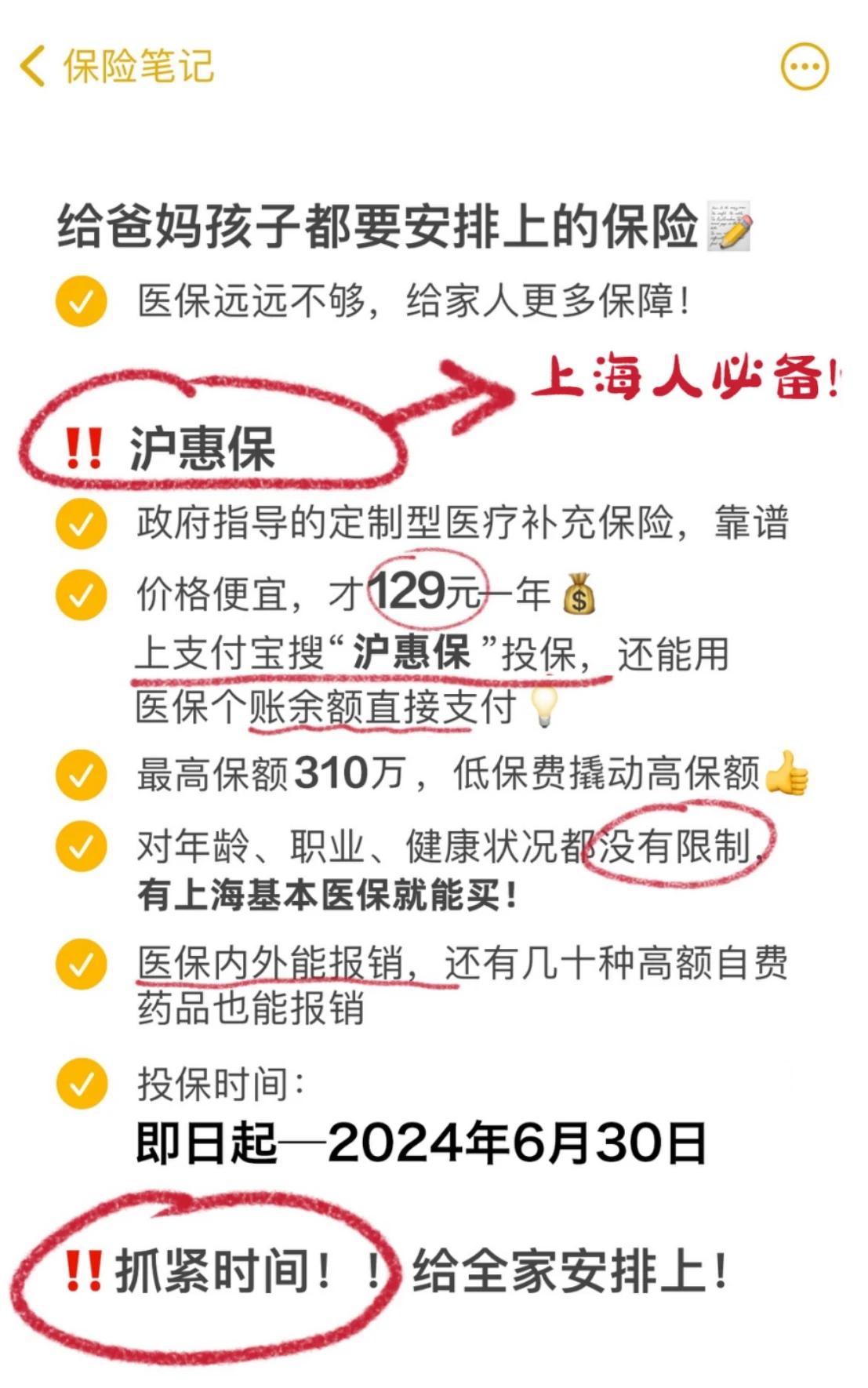This screenshot has width=868, height=1388.
Task: Open the ellipsis options menu at top right
Action: click(x=803, y=67)
